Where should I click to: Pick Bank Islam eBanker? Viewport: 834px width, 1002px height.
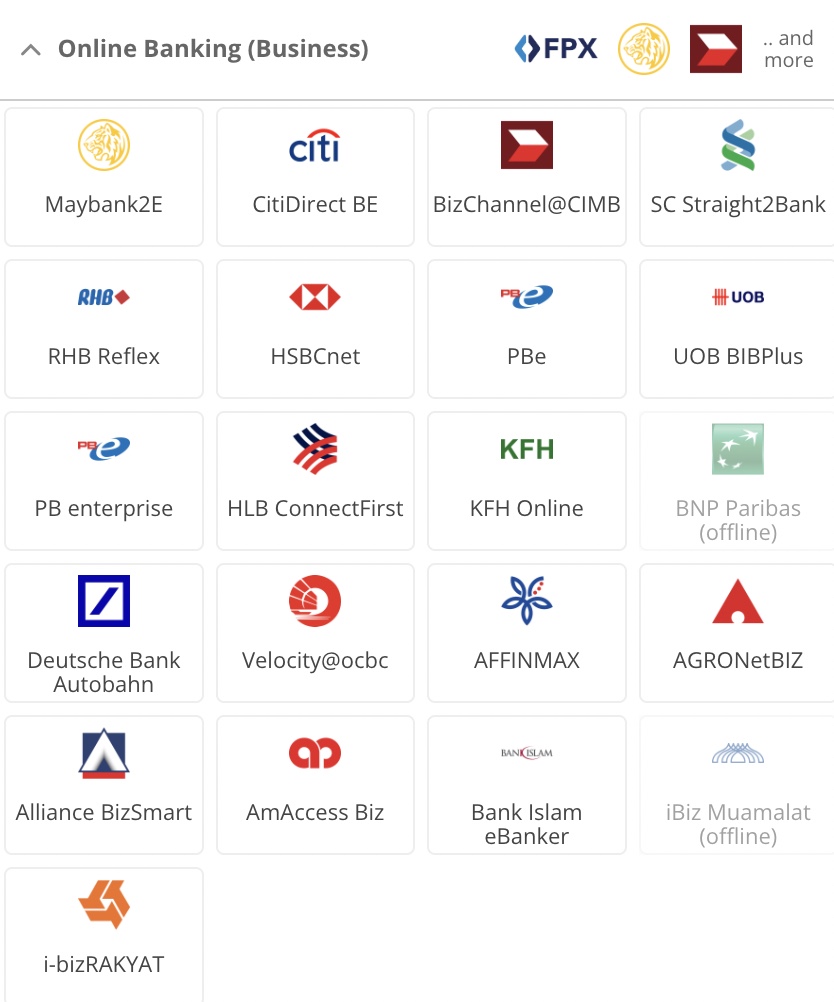[x=527, y=785]
